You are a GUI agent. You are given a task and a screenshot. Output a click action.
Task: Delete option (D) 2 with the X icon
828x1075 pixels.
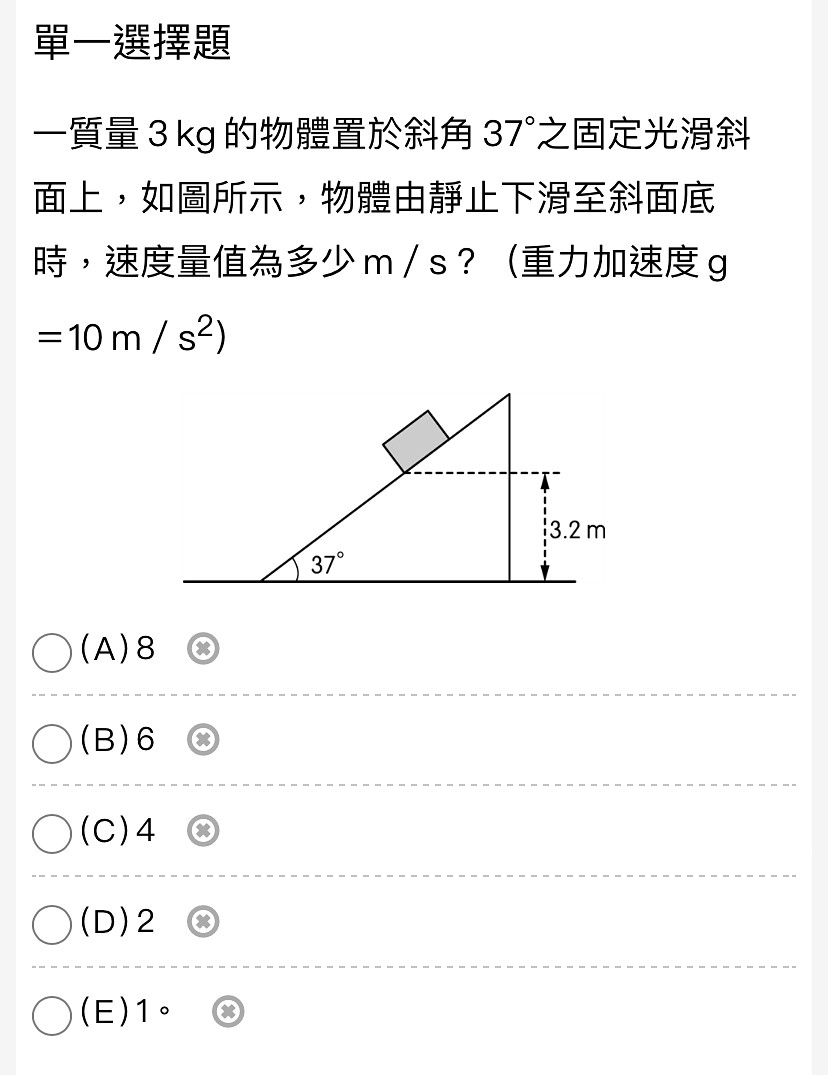203,921
